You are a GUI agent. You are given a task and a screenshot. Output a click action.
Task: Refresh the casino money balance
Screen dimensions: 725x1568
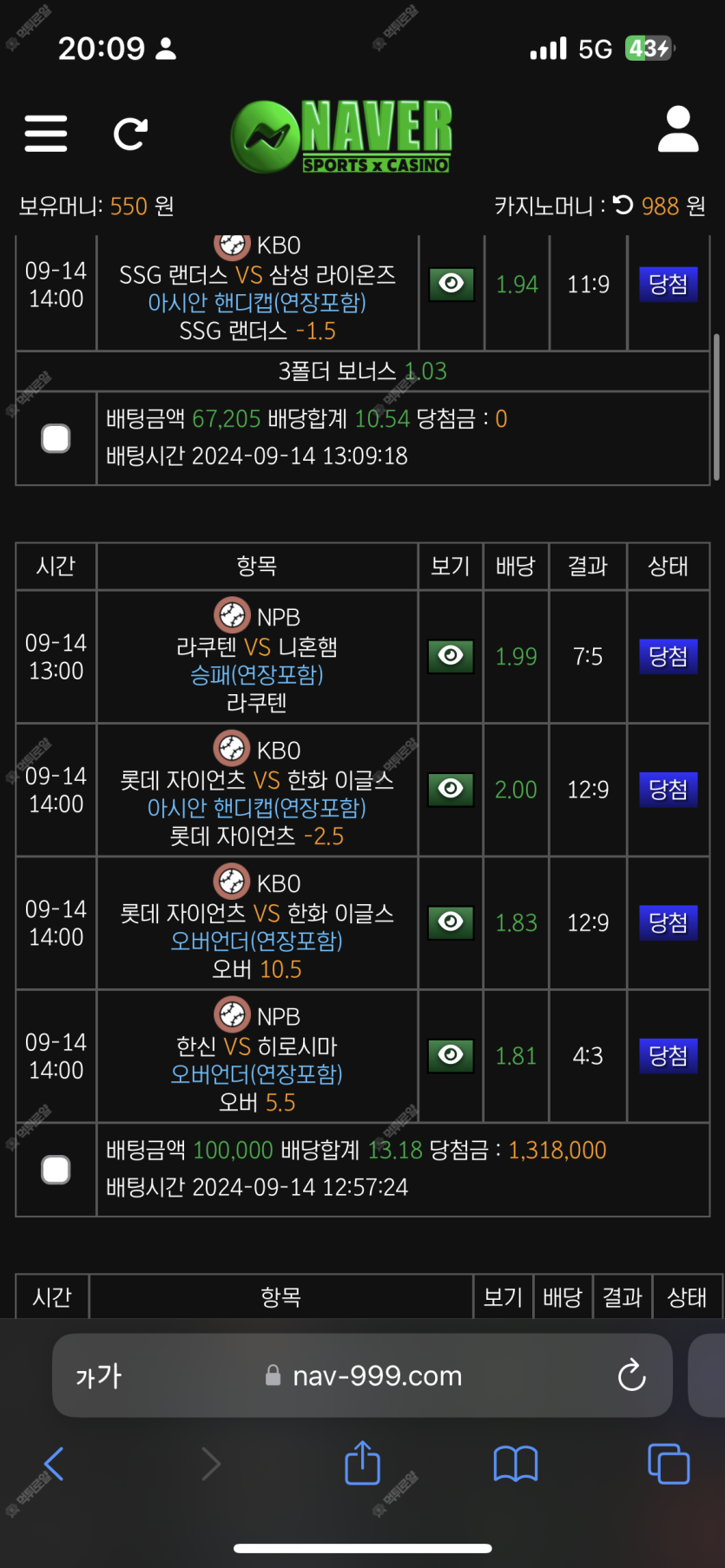(623, 205)
